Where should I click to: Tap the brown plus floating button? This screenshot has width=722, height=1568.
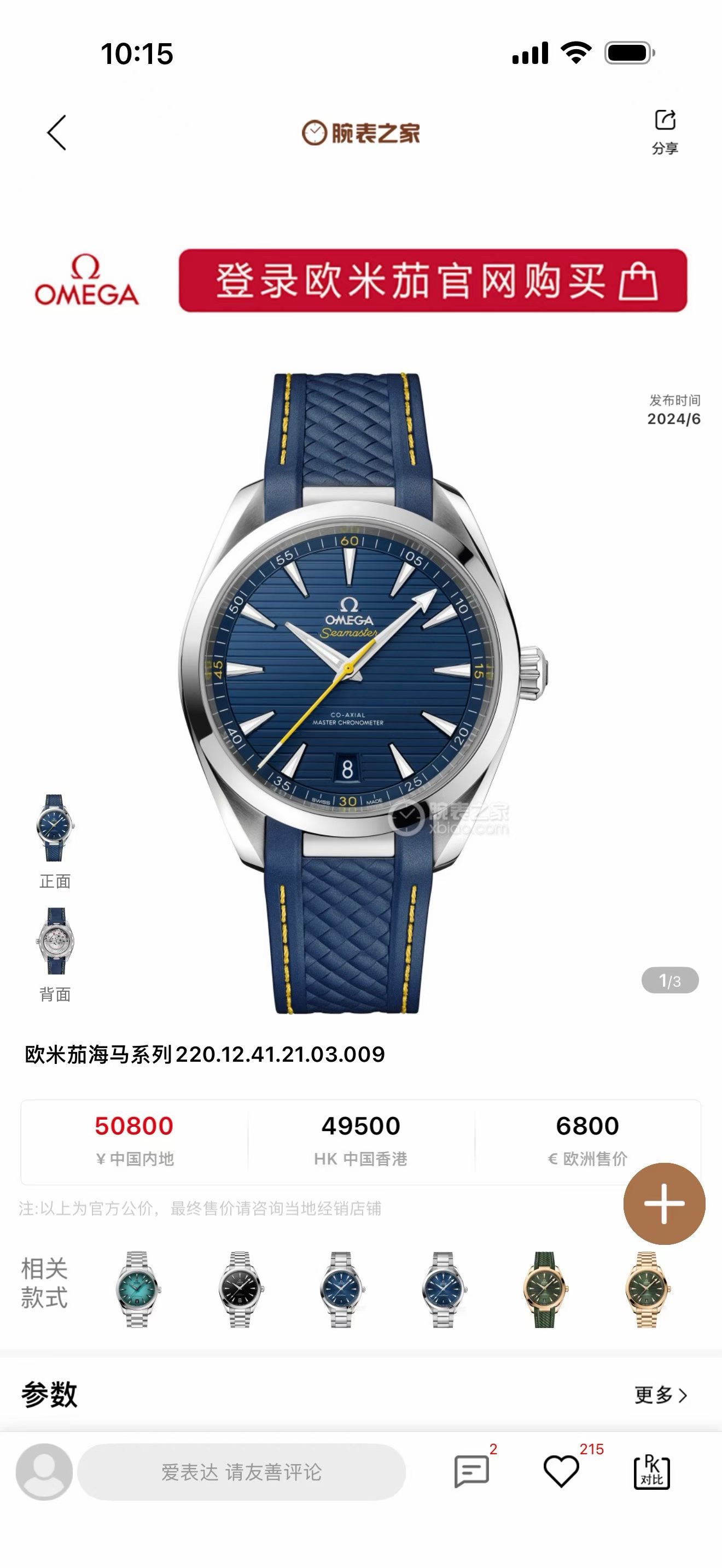point(664,1203)
